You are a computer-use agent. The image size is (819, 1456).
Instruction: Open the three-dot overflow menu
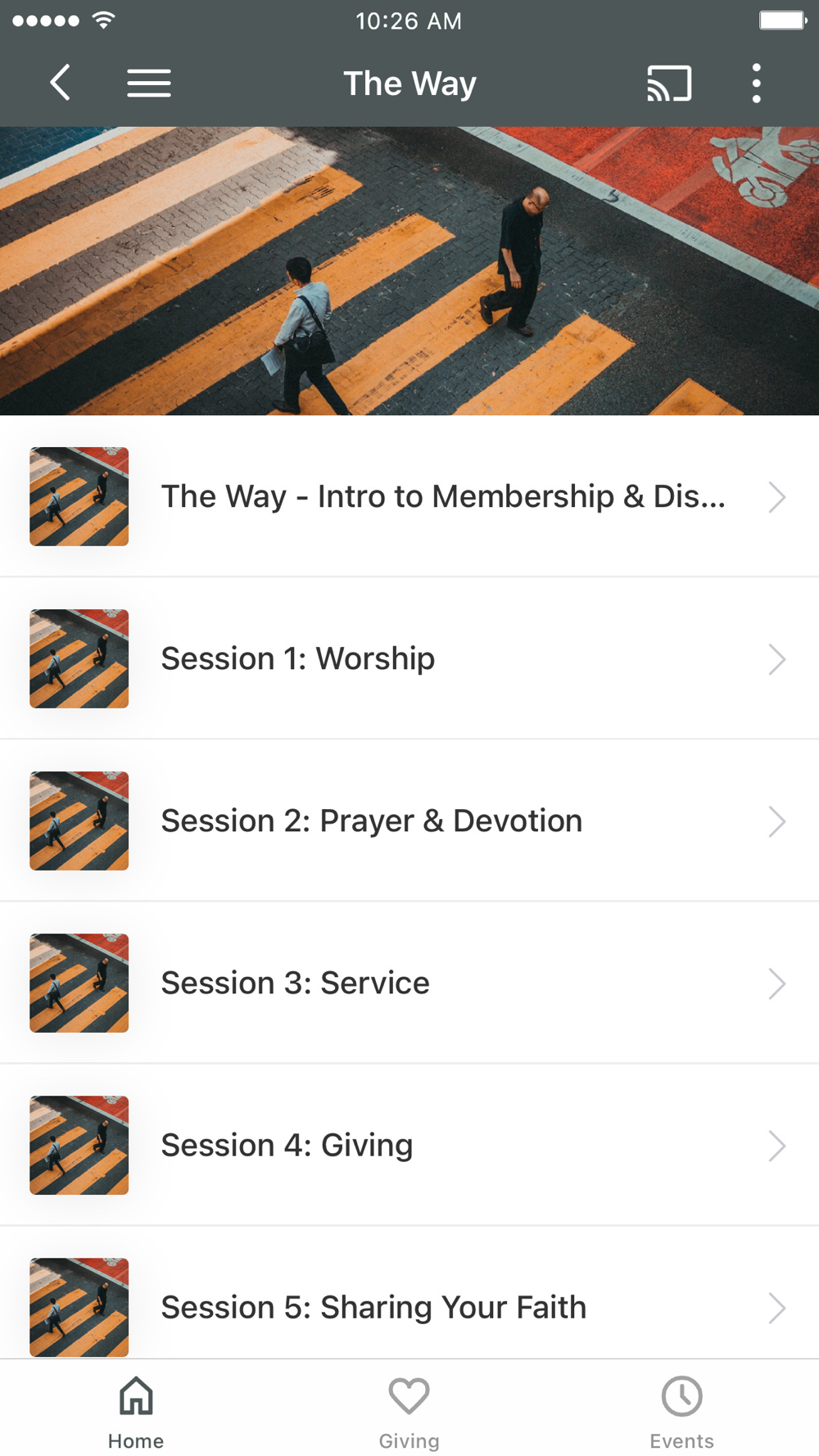tap(756, 83)
